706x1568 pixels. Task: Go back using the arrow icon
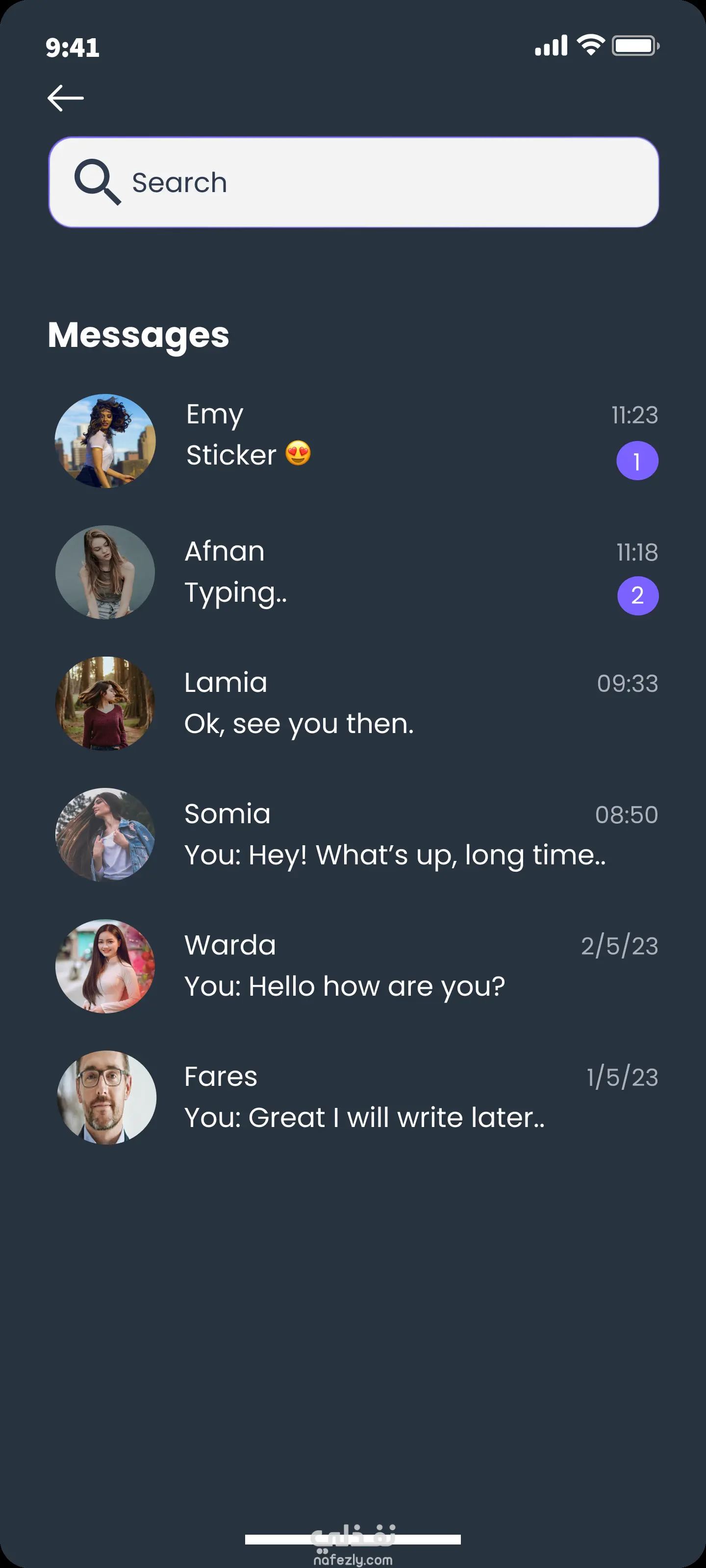pyautogui.click(x=65, y=98)
